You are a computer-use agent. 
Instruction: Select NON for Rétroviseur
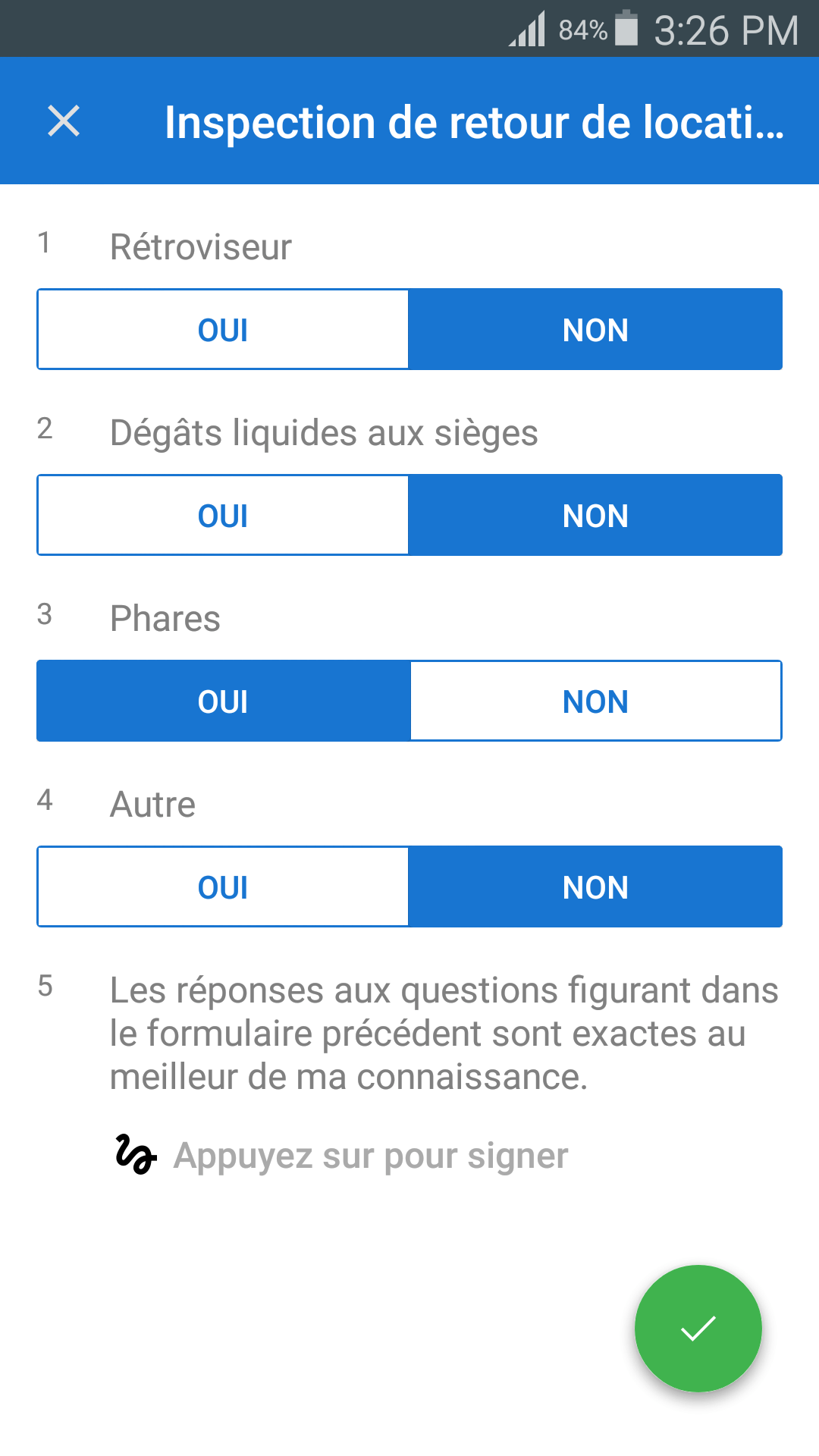tap(595, 329)
